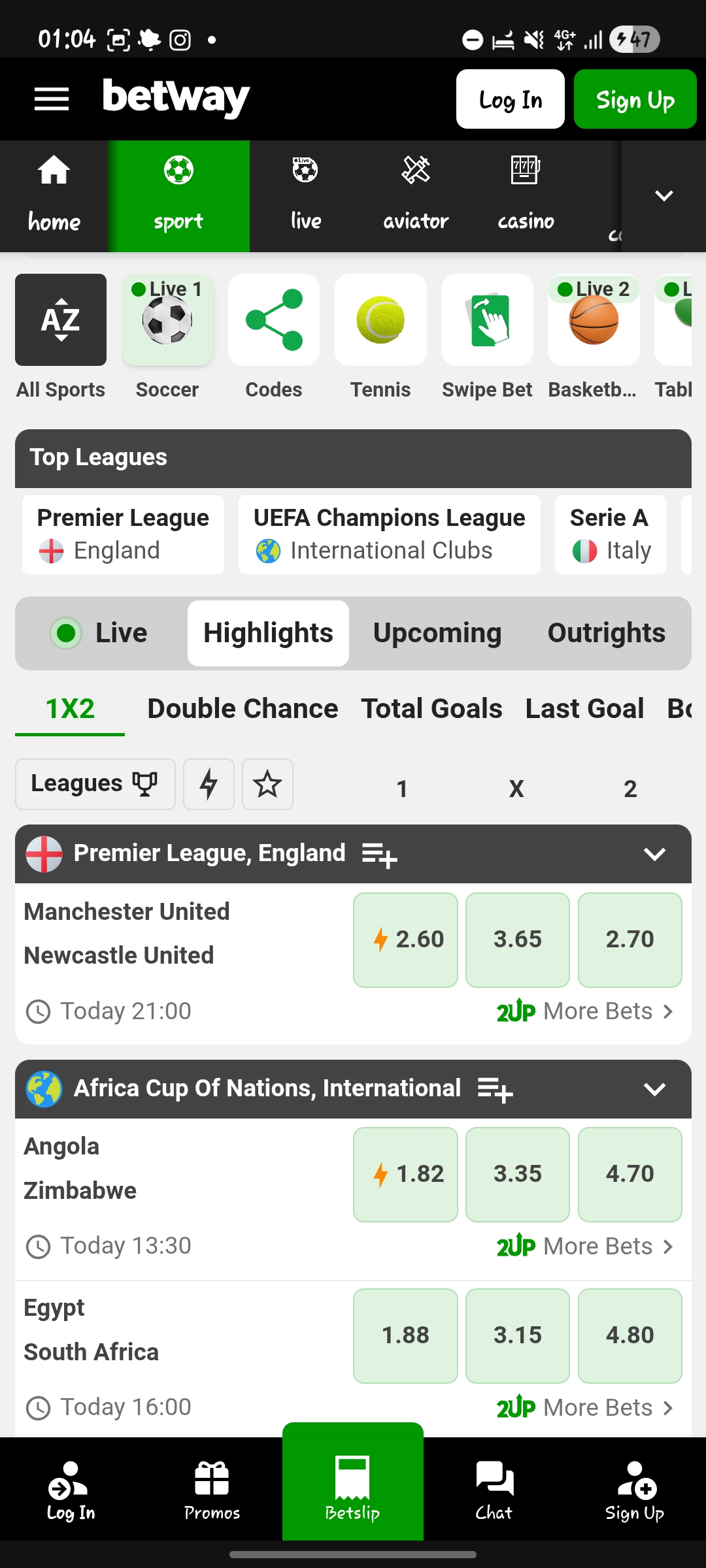Collapse the Premier League England section
Image resolution: width=706 pixels, height=1568 pixels.
[x=656, y=853]
